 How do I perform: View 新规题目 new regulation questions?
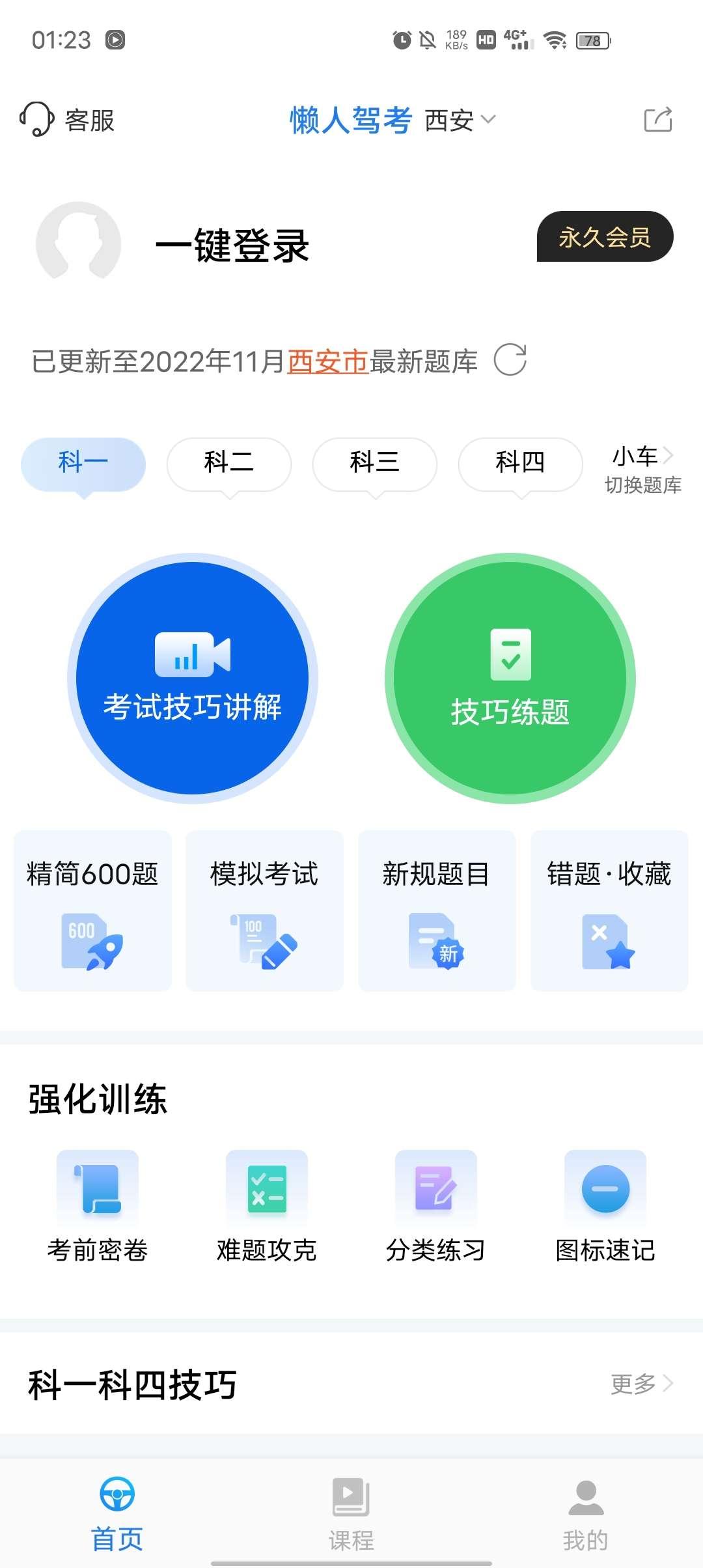pyautogui.click(x=436, y=912)
